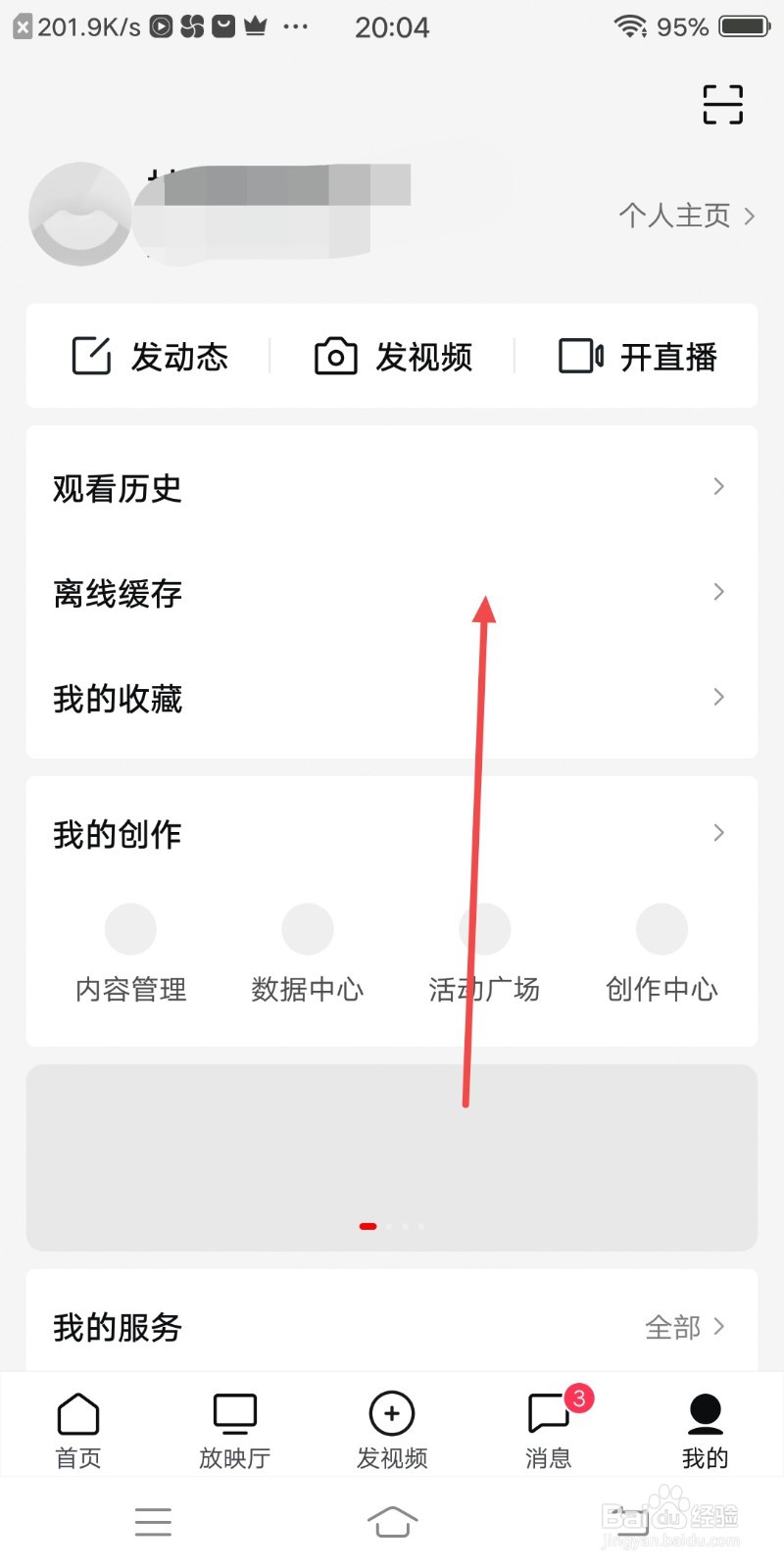Open the QR code scanner icon

[x=722, y=106]
